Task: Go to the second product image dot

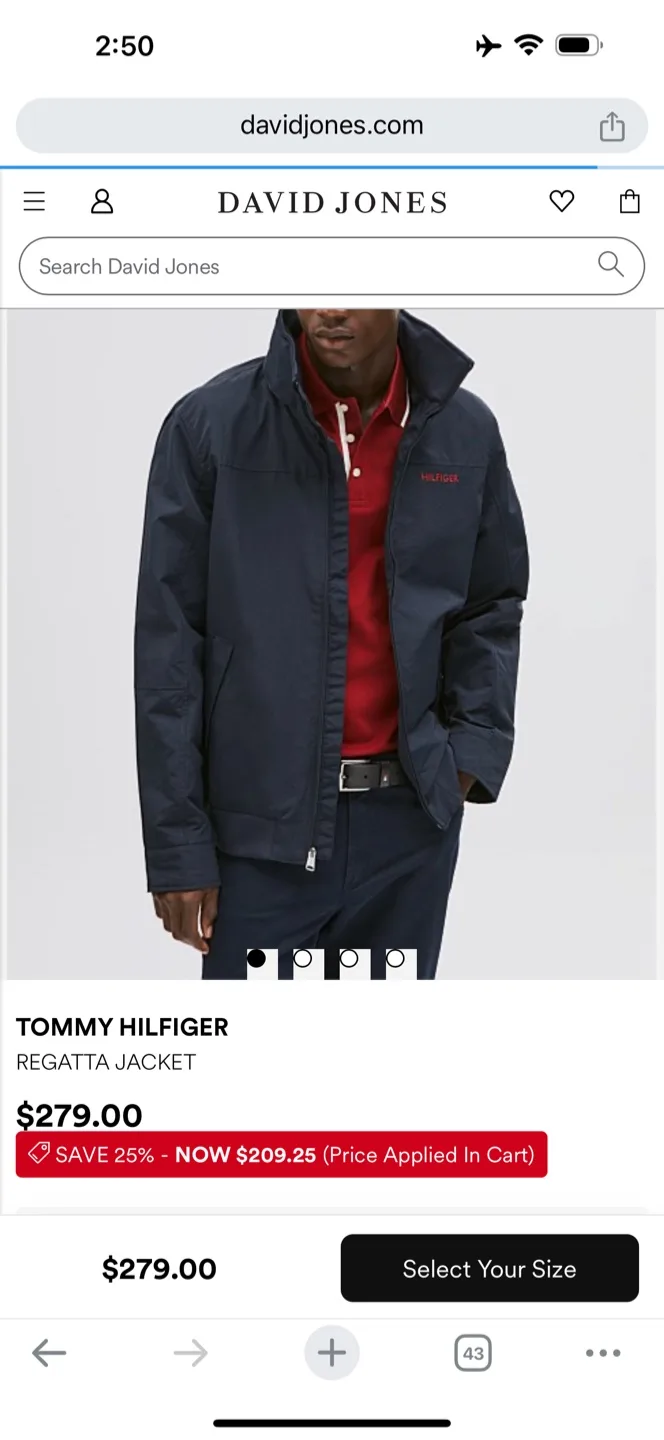Action: (302, 959)
